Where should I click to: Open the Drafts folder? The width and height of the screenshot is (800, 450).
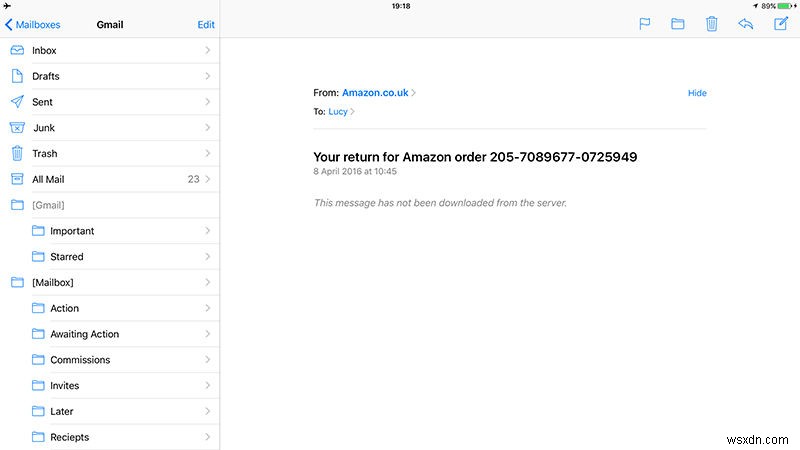pos(110,76)
